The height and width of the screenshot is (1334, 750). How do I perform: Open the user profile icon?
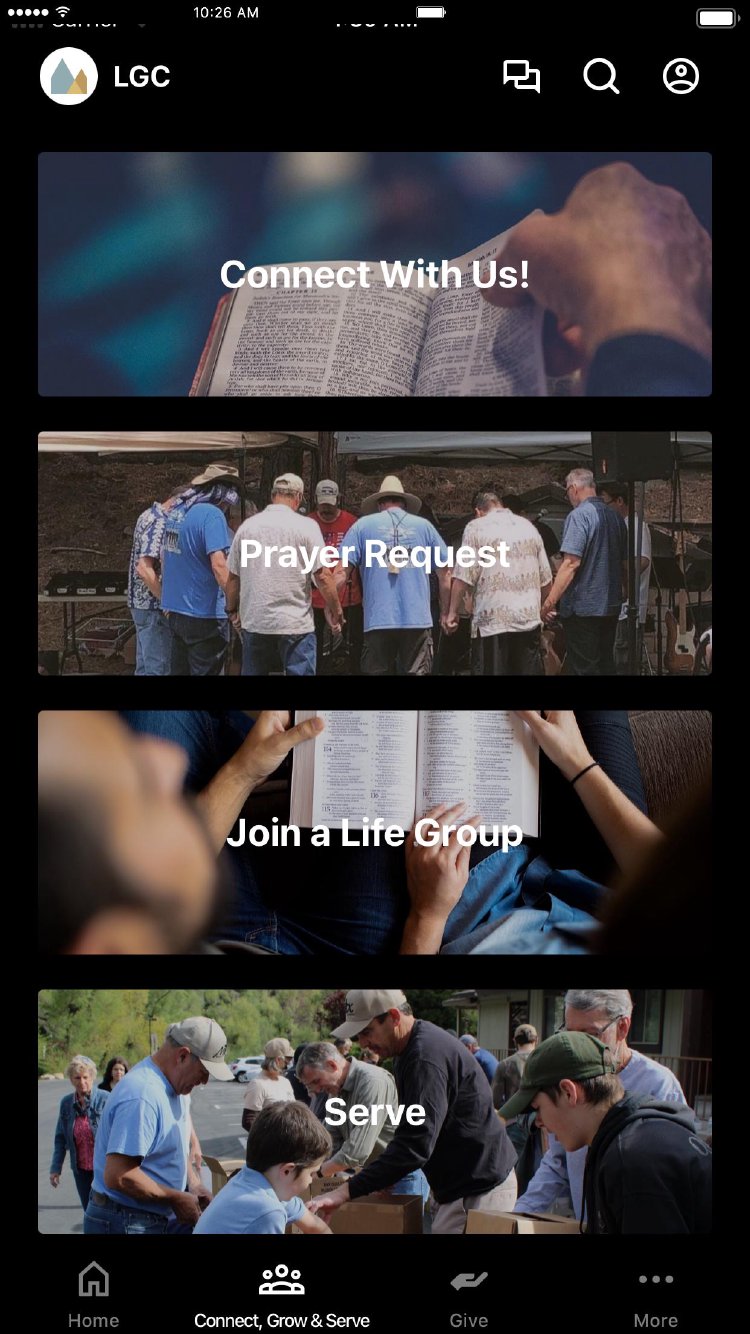(x=681, y=77)
